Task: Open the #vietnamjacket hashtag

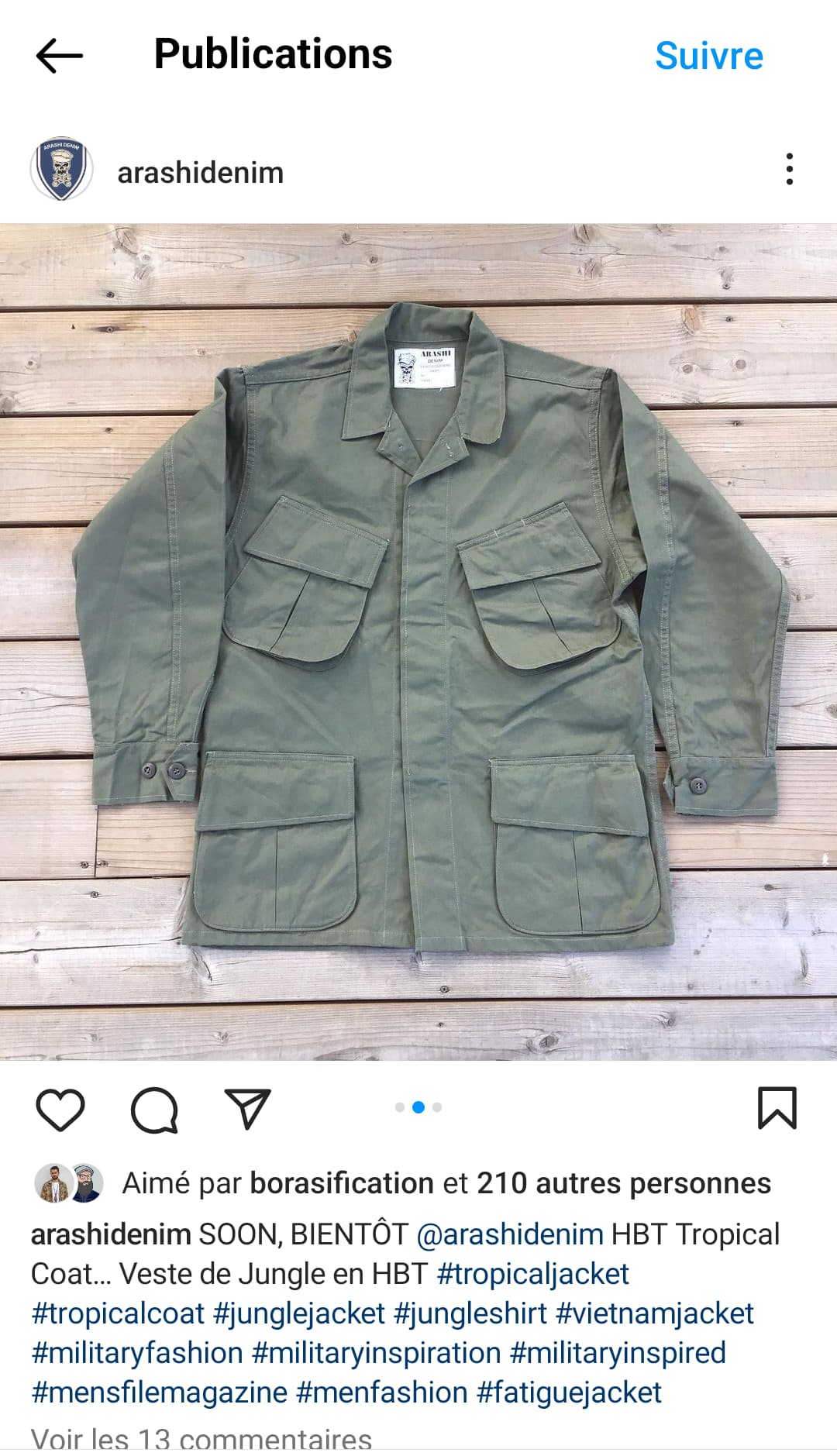Action: (655, 1313)
